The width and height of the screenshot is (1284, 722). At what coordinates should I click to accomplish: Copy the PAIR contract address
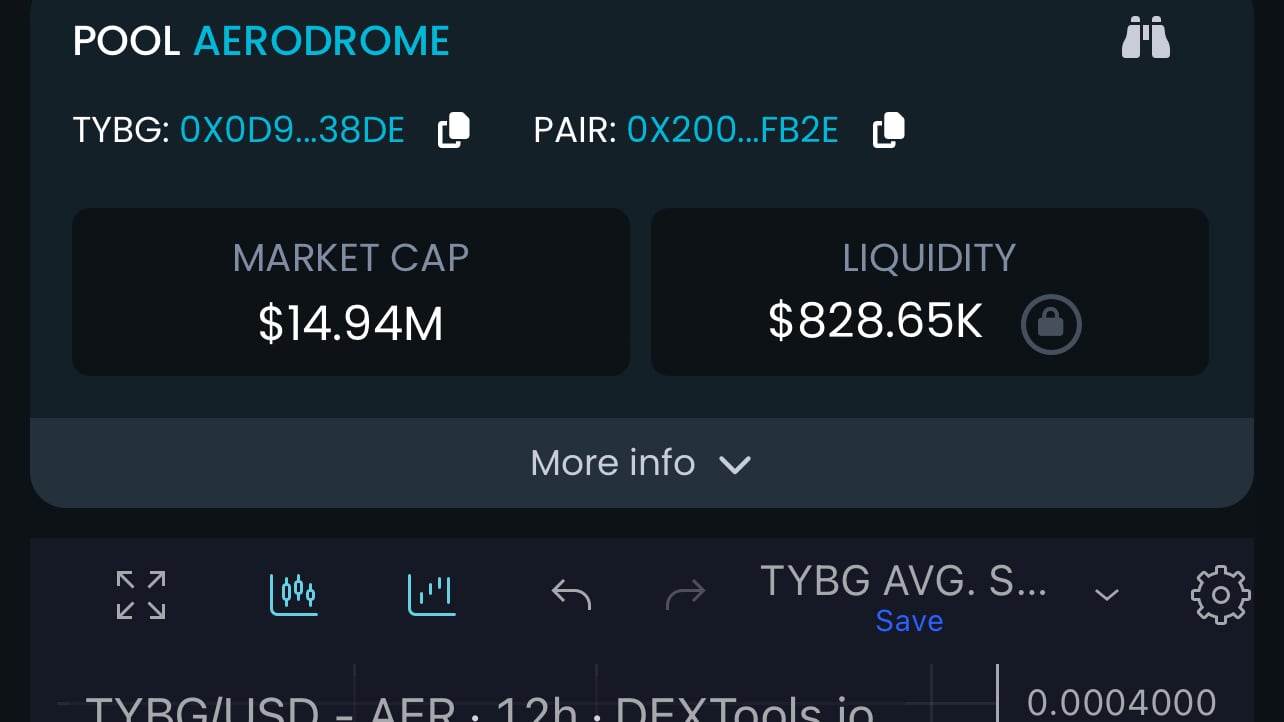[888, 130]
